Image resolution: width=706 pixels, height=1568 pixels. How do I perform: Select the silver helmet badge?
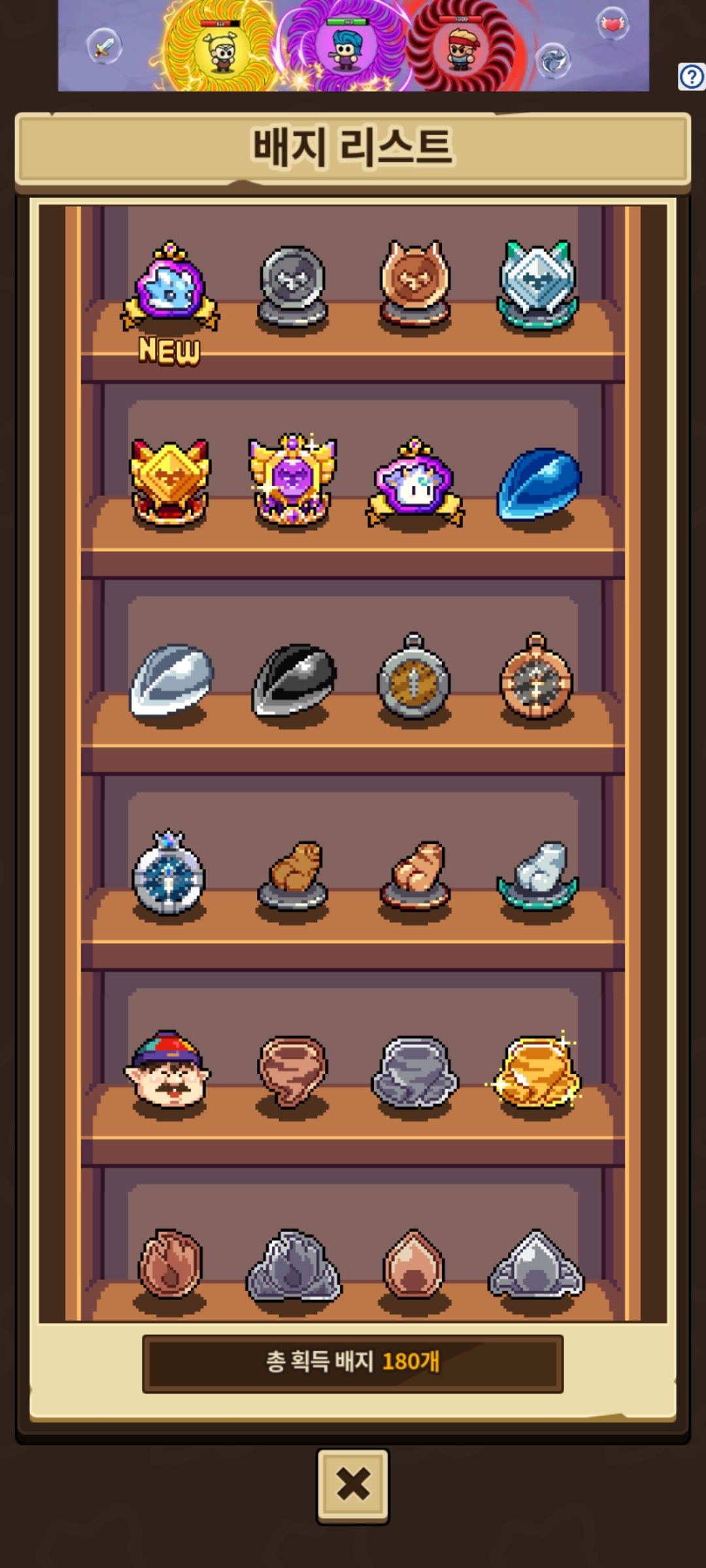click(x=171, y=679)
